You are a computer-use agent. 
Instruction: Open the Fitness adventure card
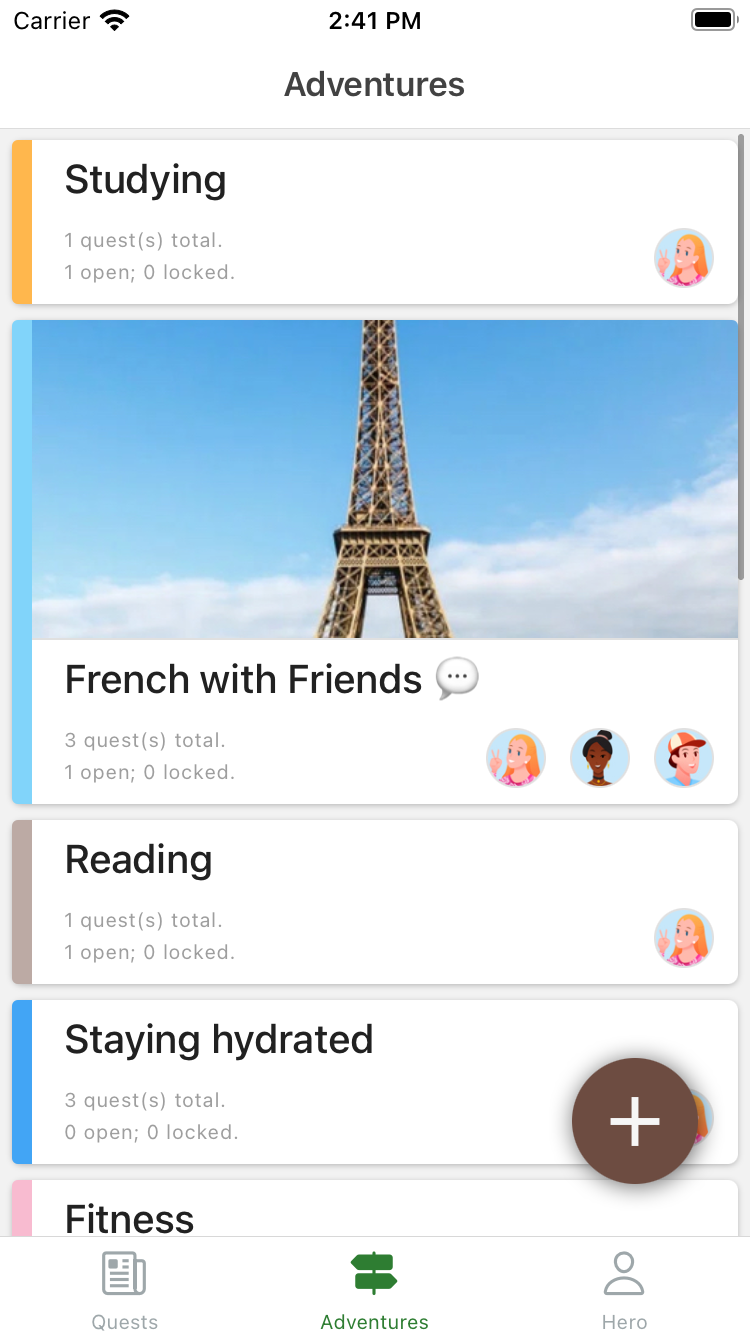click(375, 1208)
